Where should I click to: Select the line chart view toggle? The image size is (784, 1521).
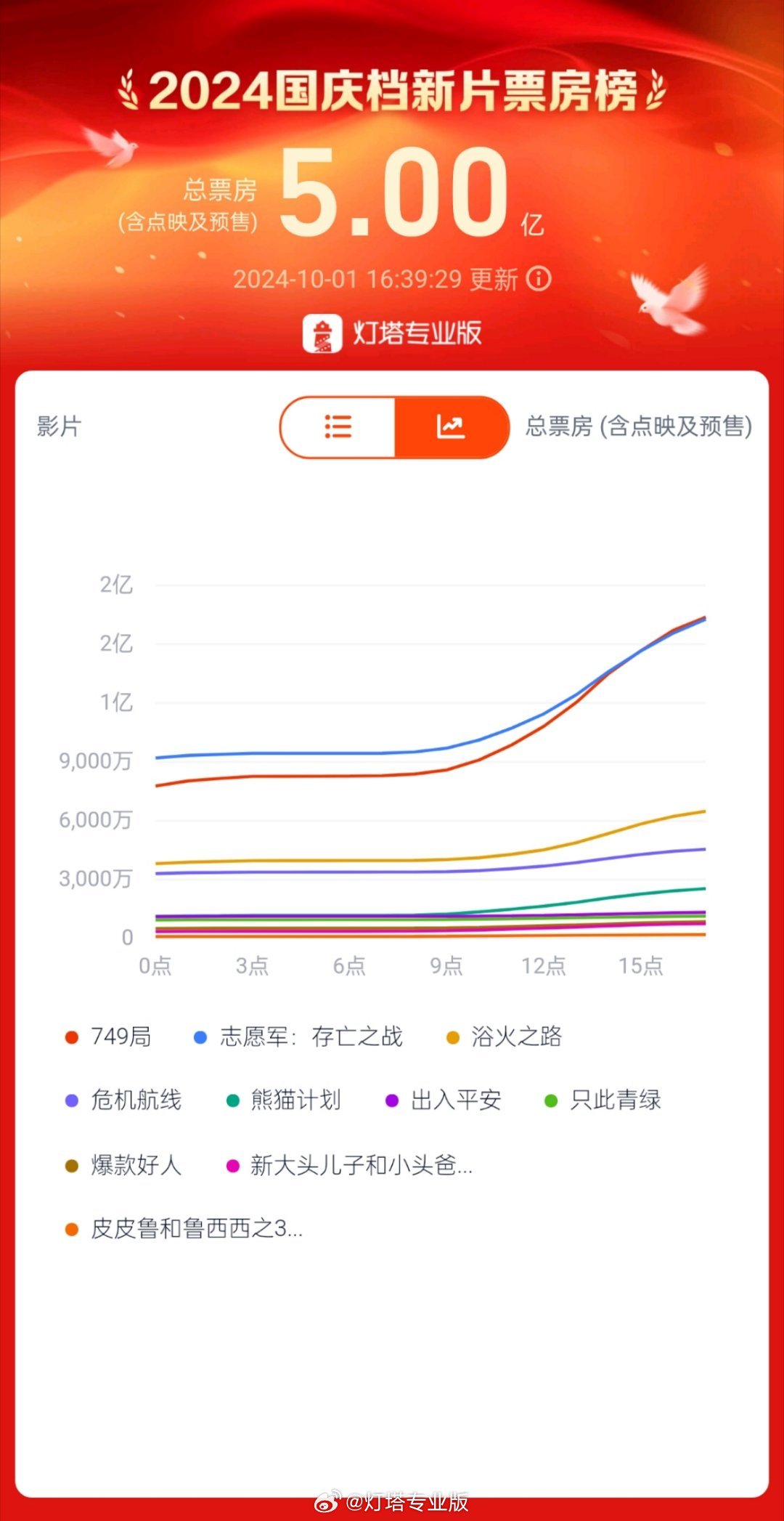click(x=450, y=427)
